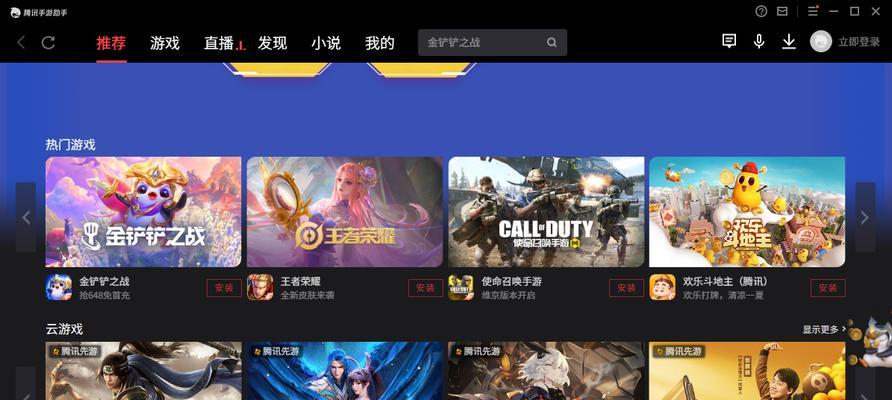
Task: Refresh the current page
Action: tap(48, 43)
